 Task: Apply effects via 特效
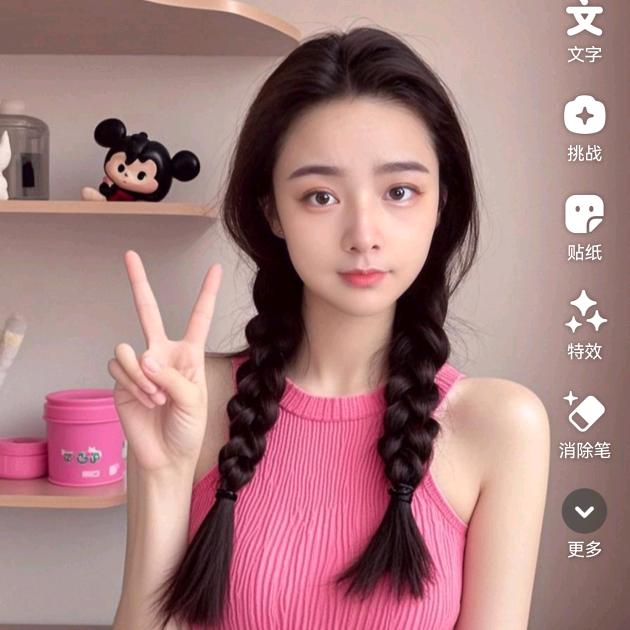click(585, 325)
